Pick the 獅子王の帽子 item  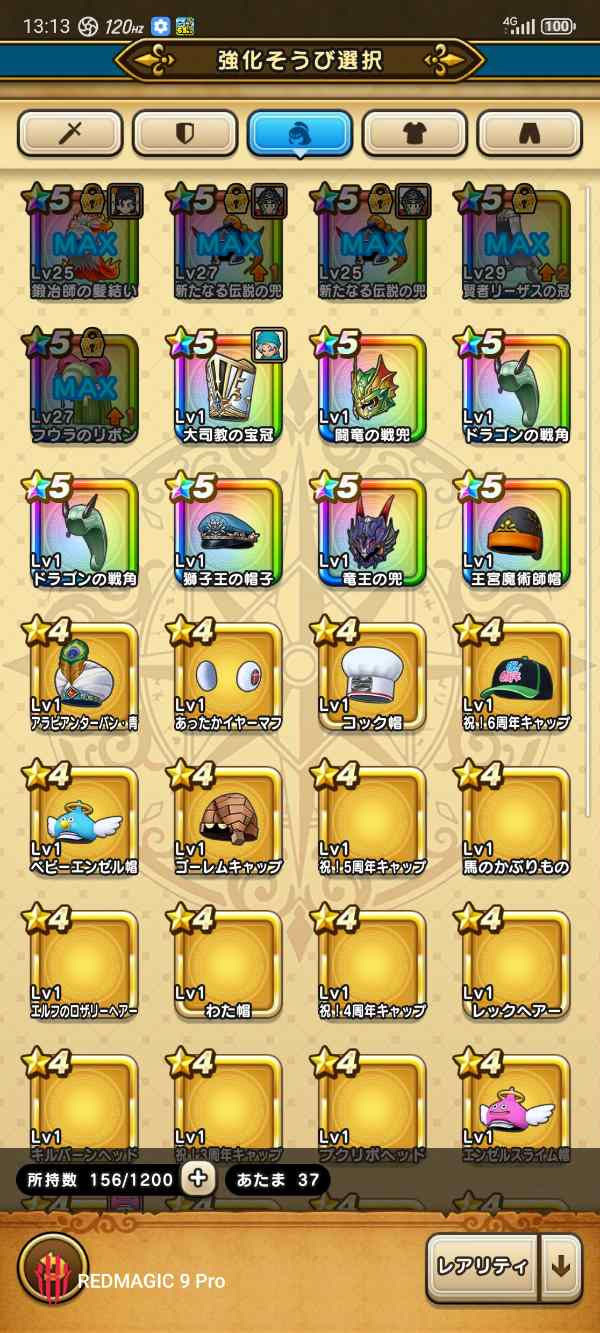tap(228, 532)
